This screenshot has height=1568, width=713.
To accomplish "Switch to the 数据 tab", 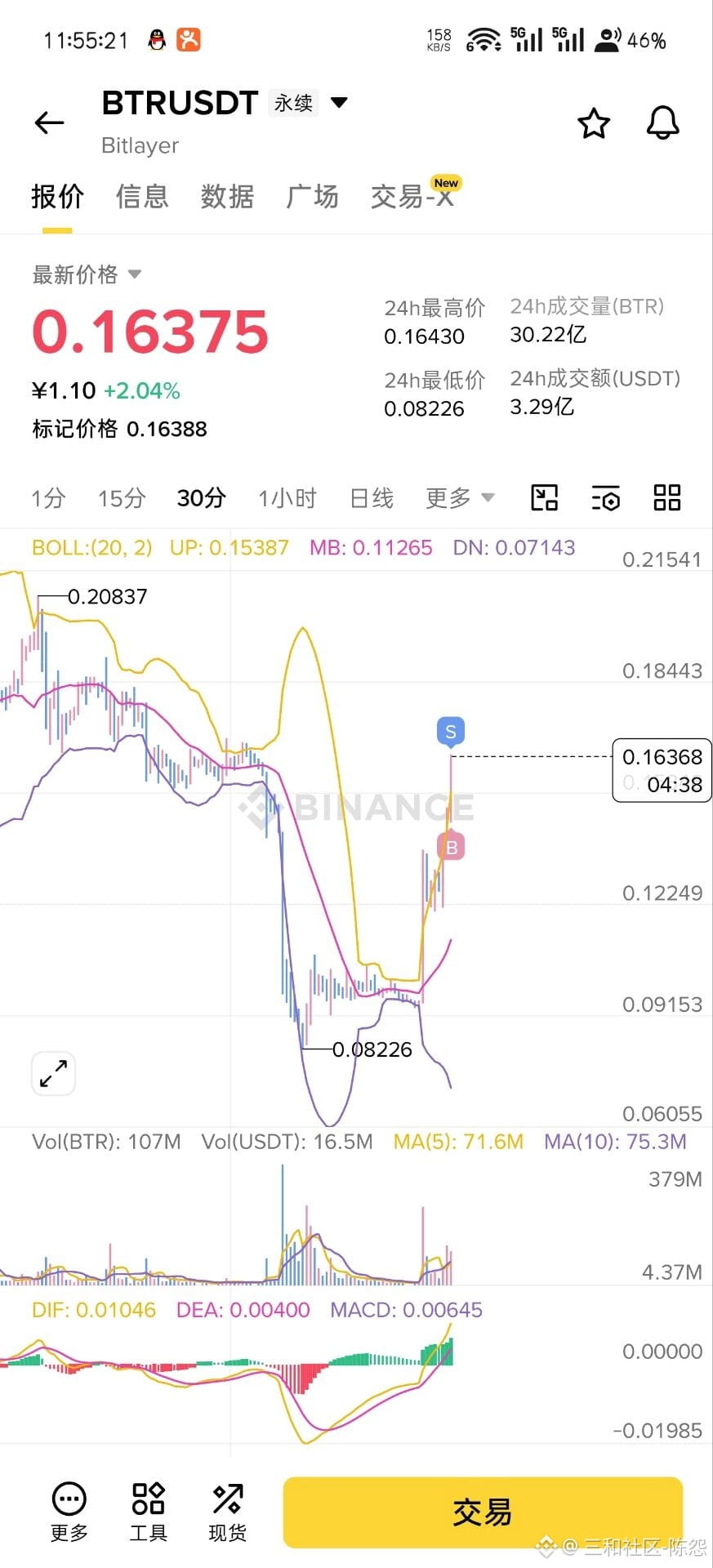I will point(227,197).
